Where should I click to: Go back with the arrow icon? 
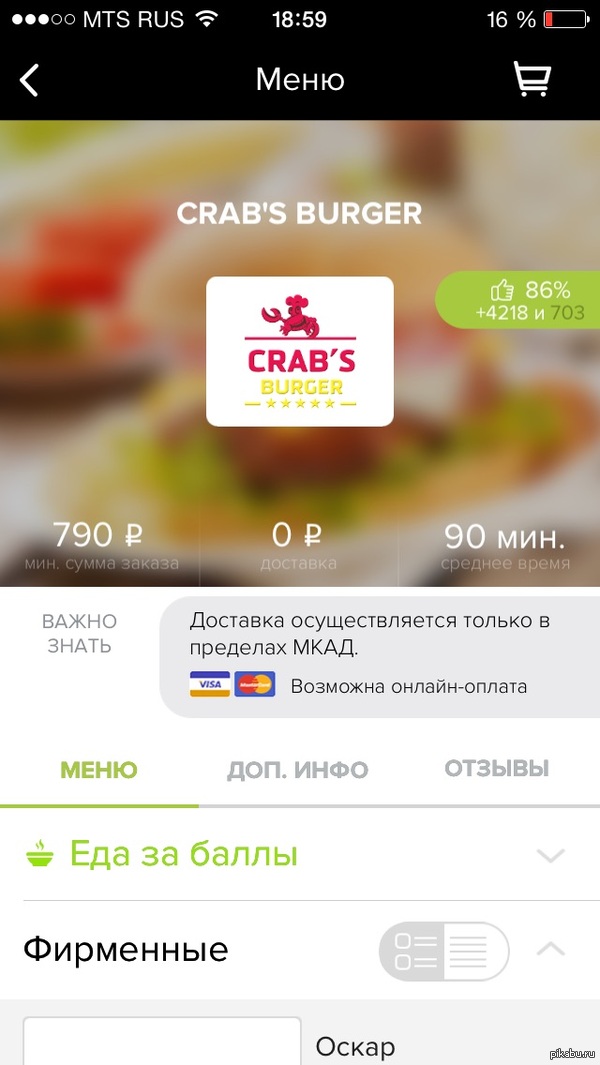(x=29, y=80)
